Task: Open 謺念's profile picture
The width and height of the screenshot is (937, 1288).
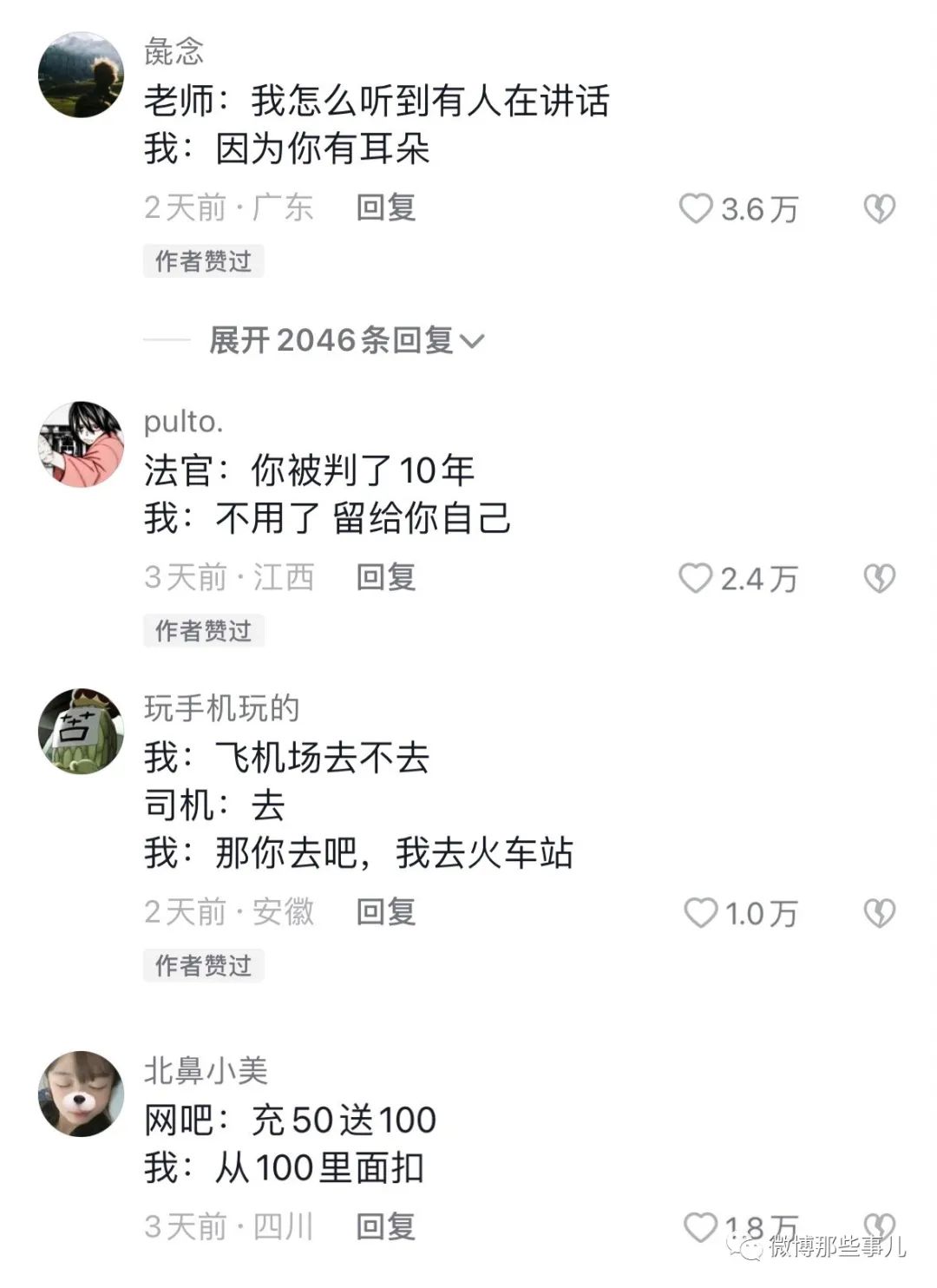Action: click(82, 75)
